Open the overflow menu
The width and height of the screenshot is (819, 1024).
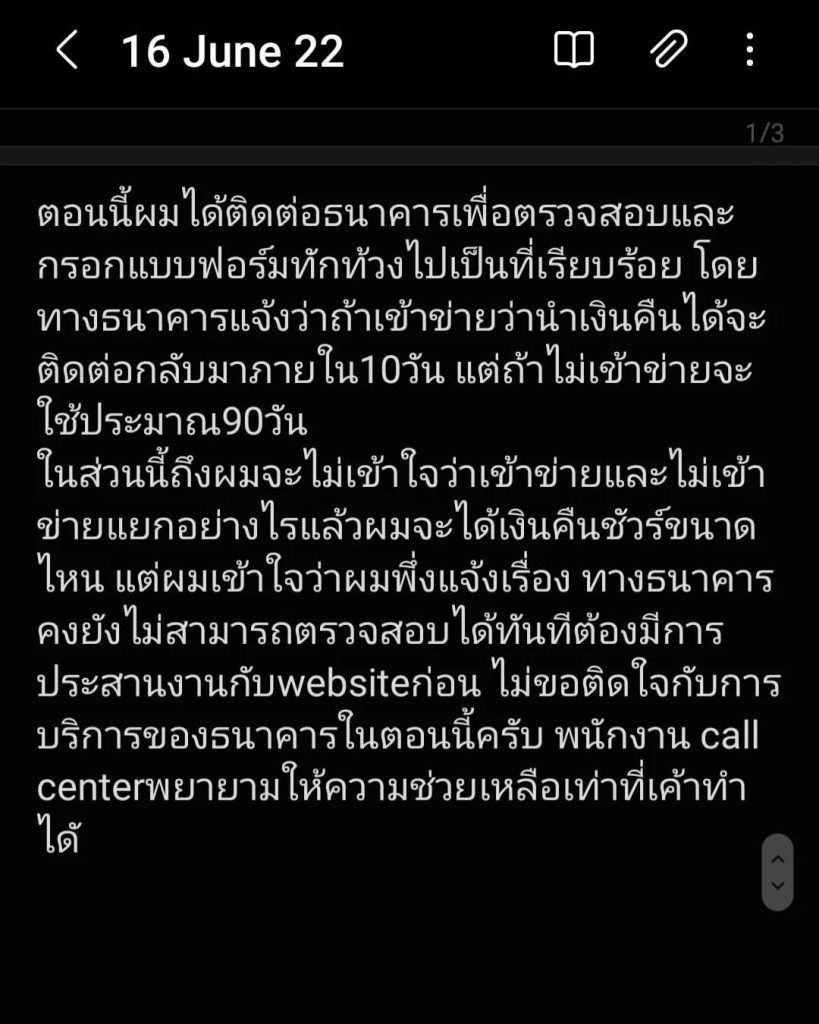point(750,50)
